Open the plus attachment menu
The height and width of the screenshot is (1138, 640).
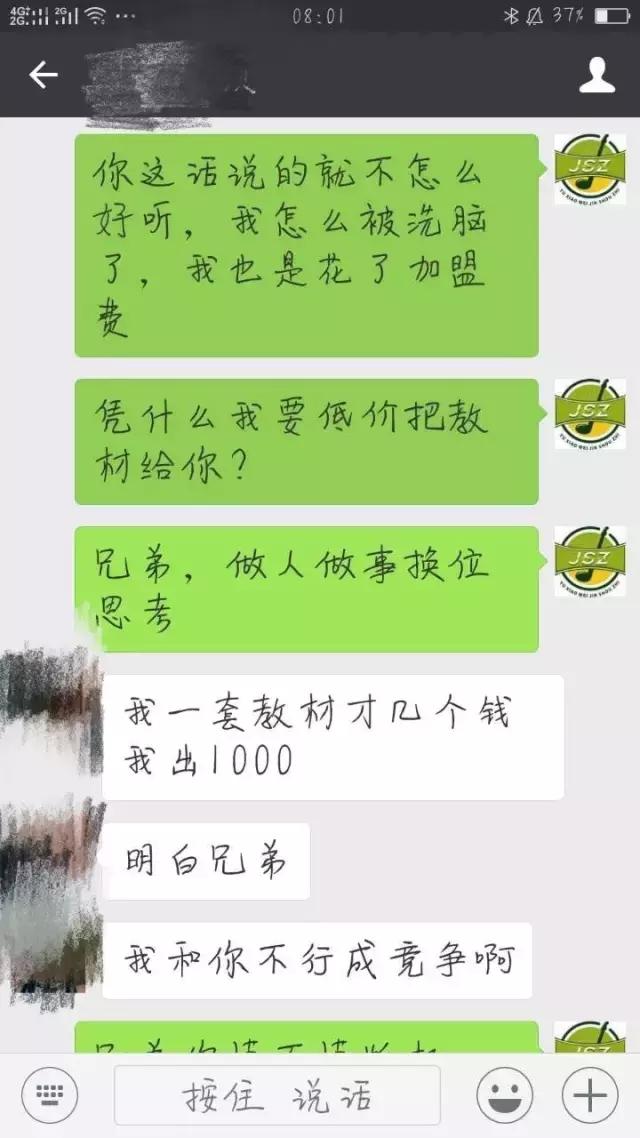pyautogui.click(x=589, y=1095)
